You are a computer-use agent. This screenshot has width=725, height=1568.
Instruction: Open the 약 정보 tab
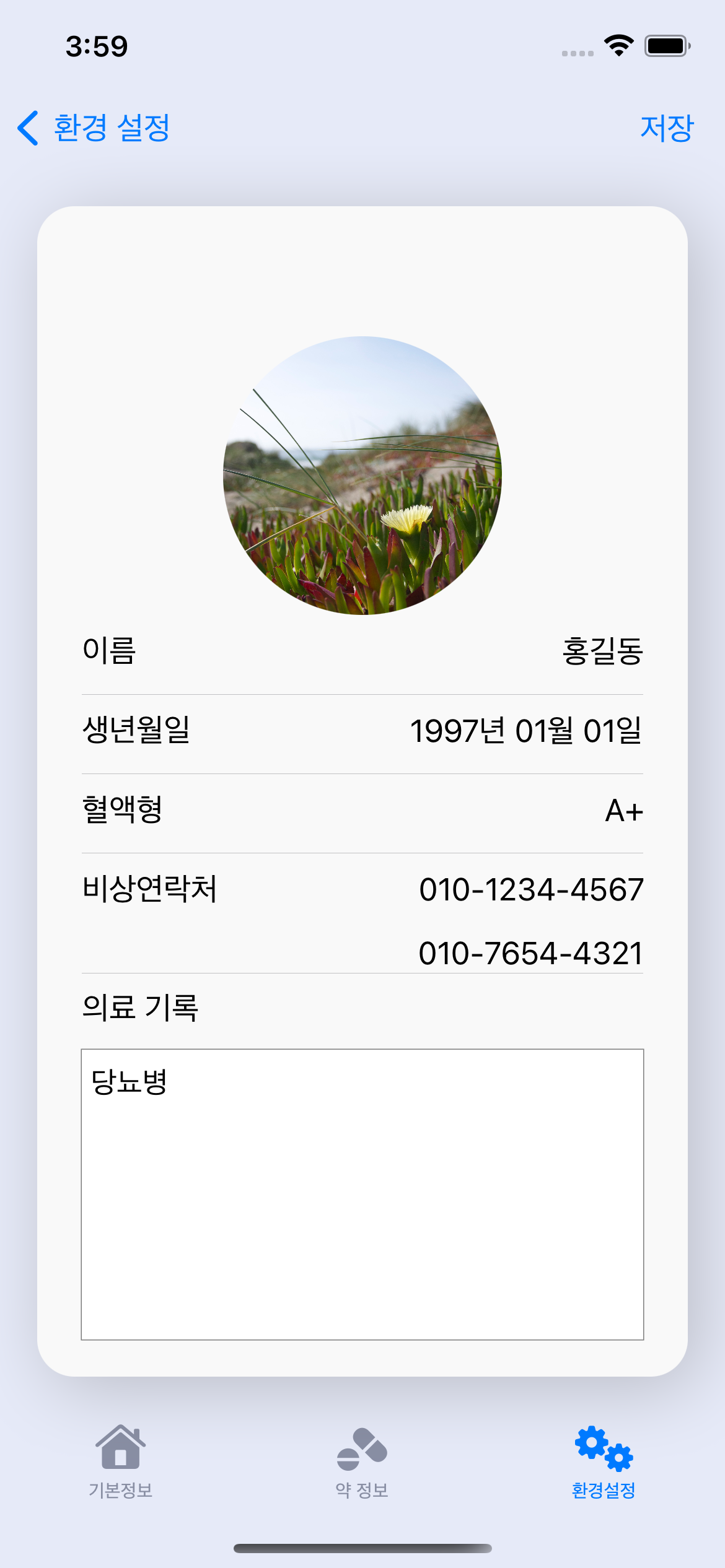pyautogui.click(x=362, y=1461)
